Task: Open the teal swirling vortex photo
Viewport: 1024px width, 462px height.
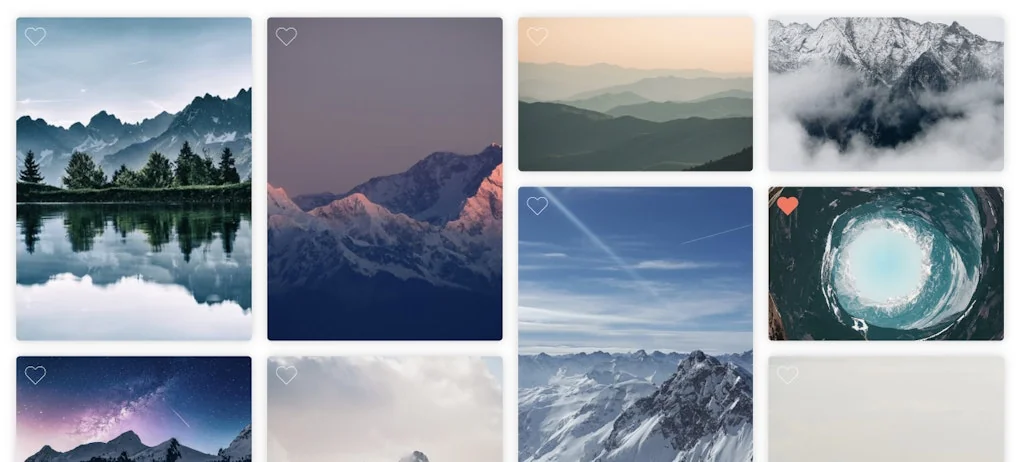Action: [886, 265]
